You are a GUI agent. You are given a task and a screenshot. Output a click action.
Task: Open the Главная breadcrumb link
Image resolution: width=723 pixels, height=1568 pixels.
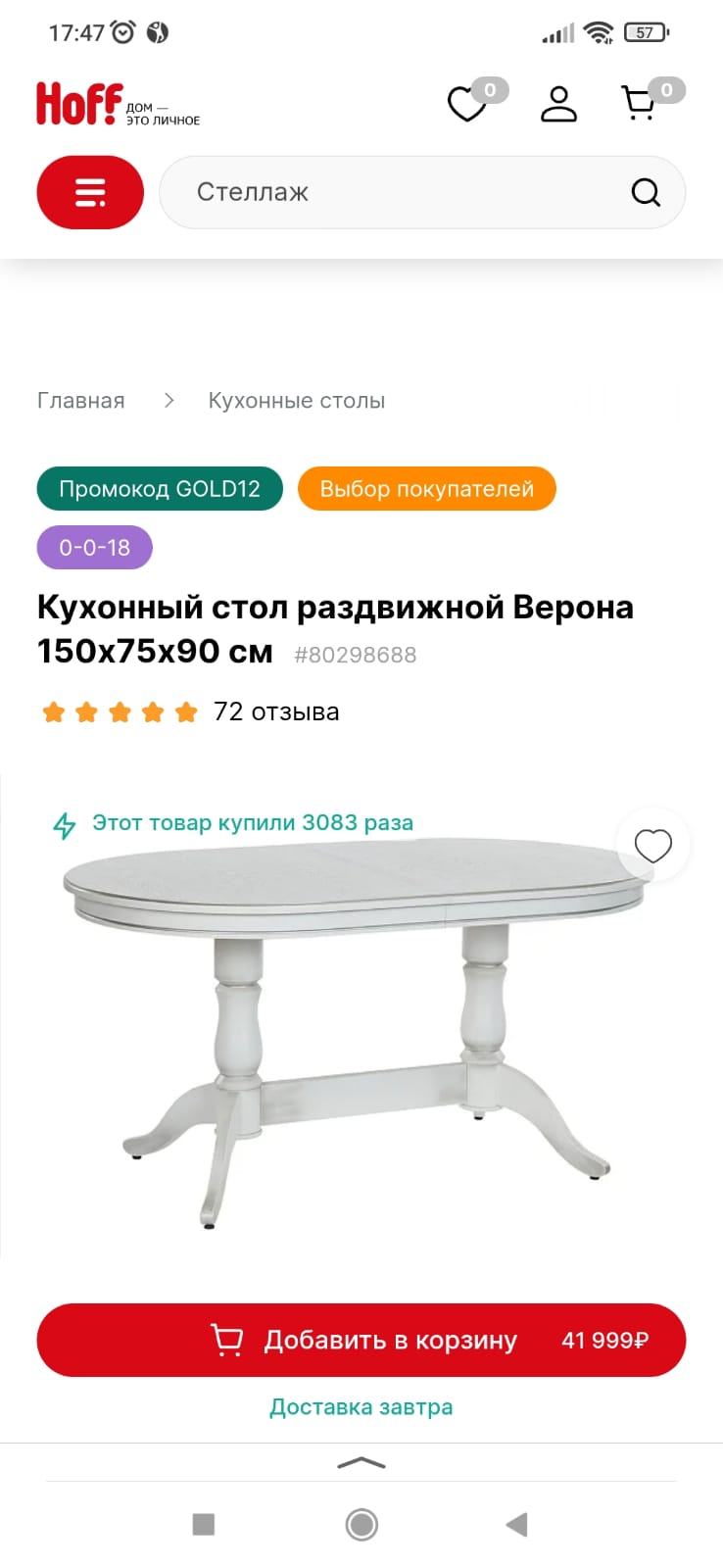tap(81, 401)
